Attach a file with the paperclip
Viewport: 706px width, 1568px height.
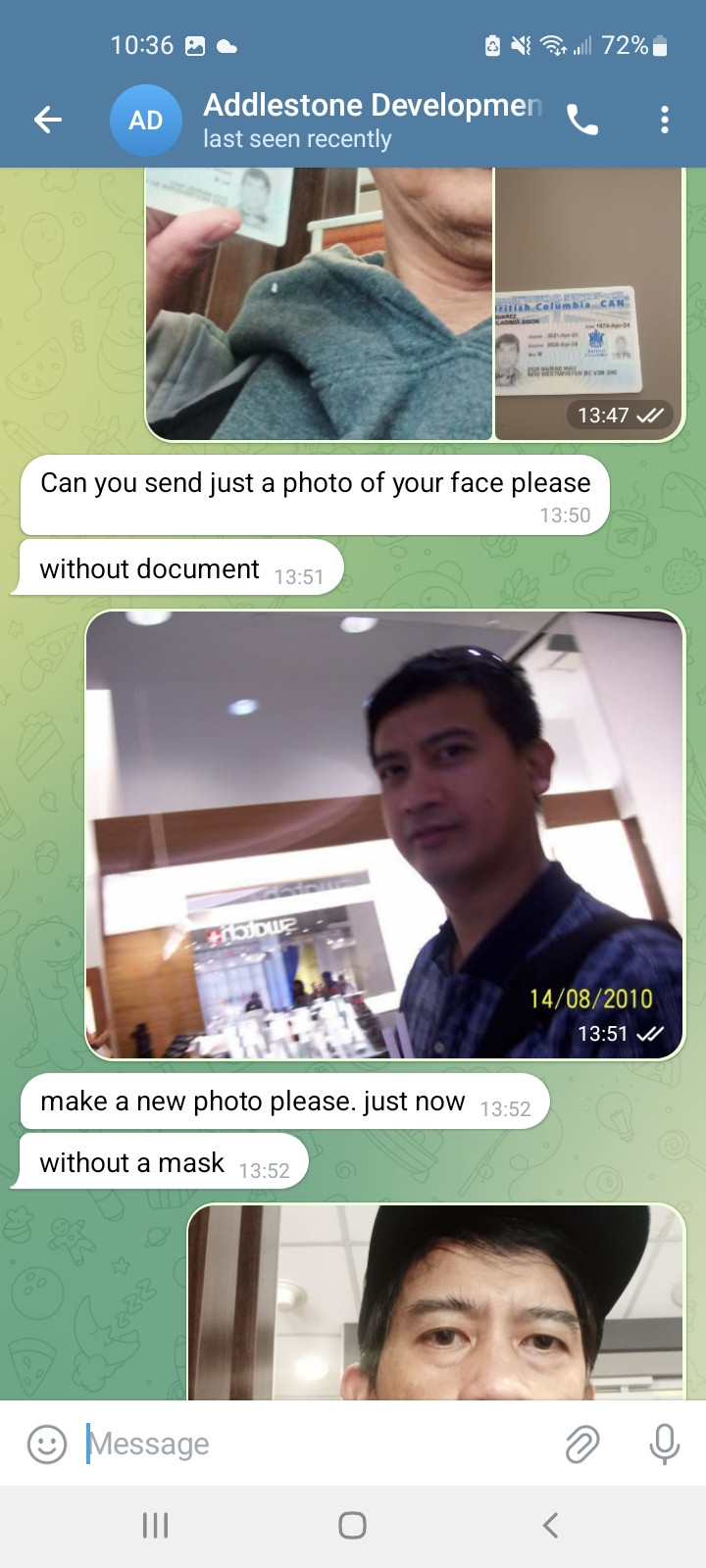coord(582,1444)
